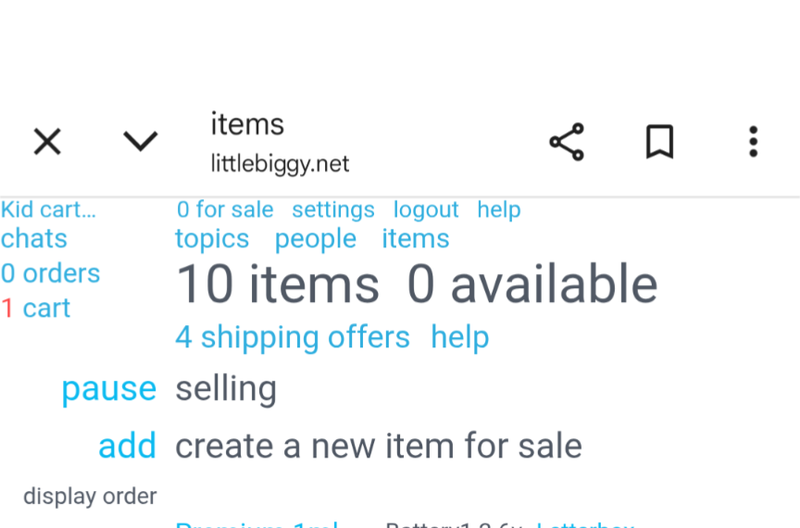The image size is (800, 528).
Task: Share this page
Action: click(567, 142)
